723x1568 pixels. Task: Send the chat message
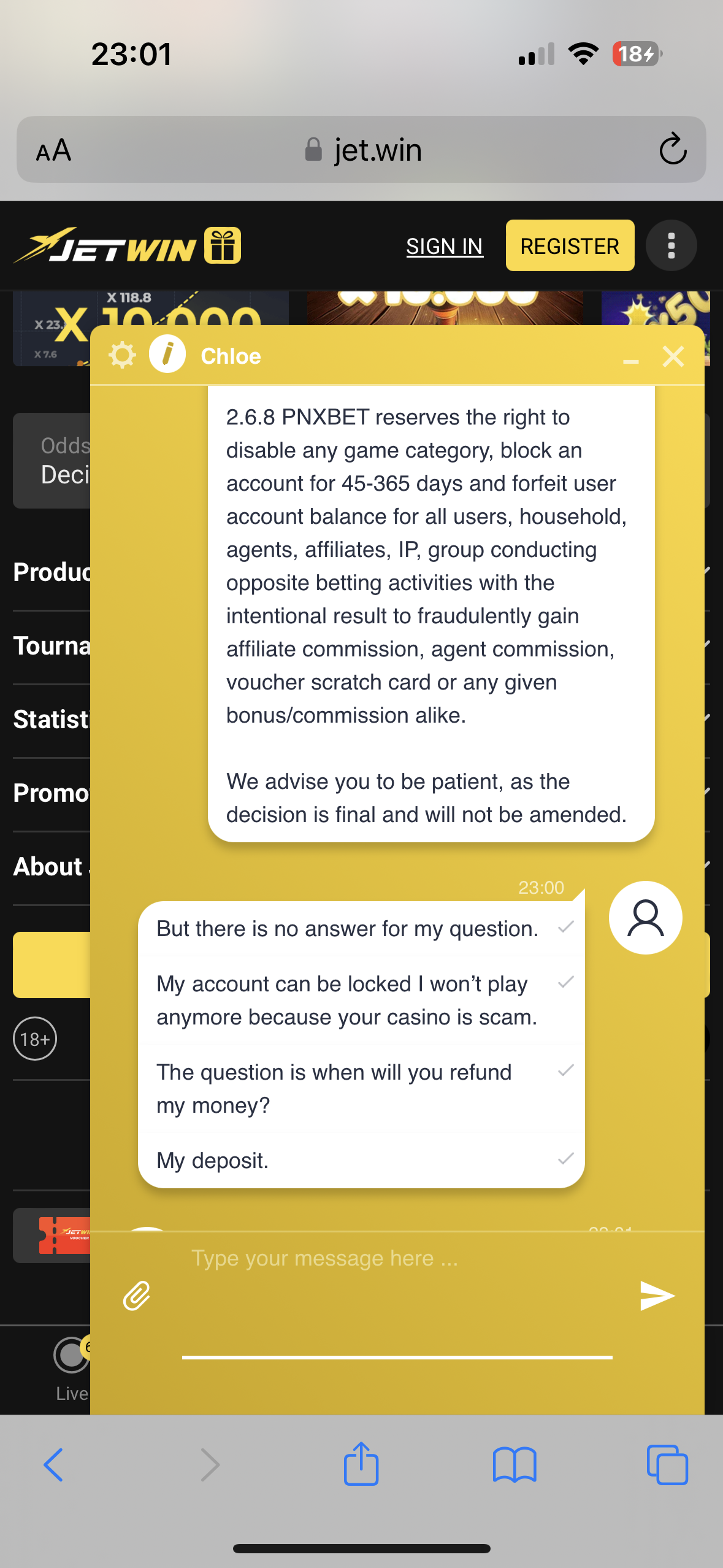pyautogui.click(x=657, y=1295)
